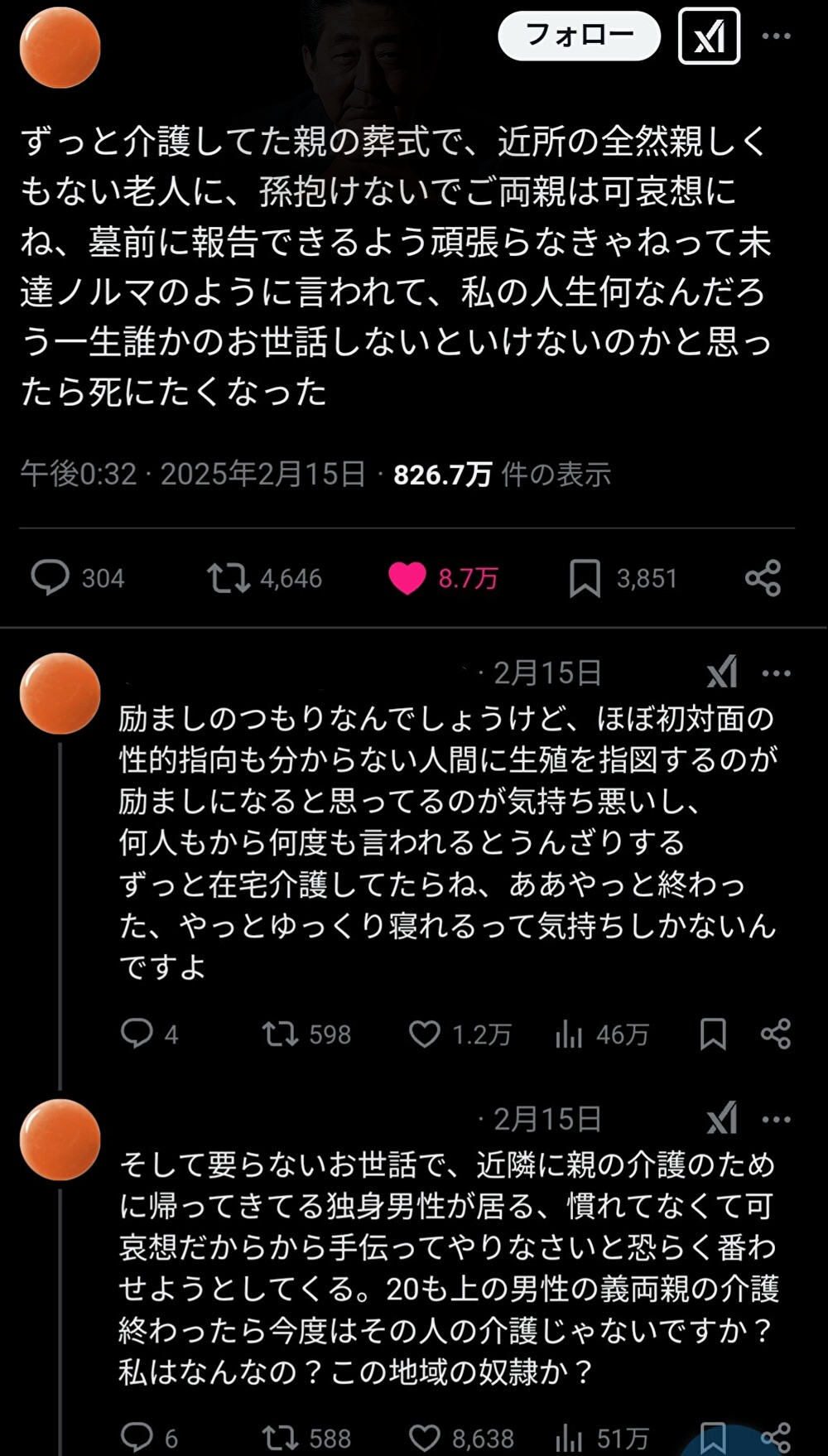Bookmark the reply starting 励ましのつもり
828x1456 pixels.
coord(713,1034)
